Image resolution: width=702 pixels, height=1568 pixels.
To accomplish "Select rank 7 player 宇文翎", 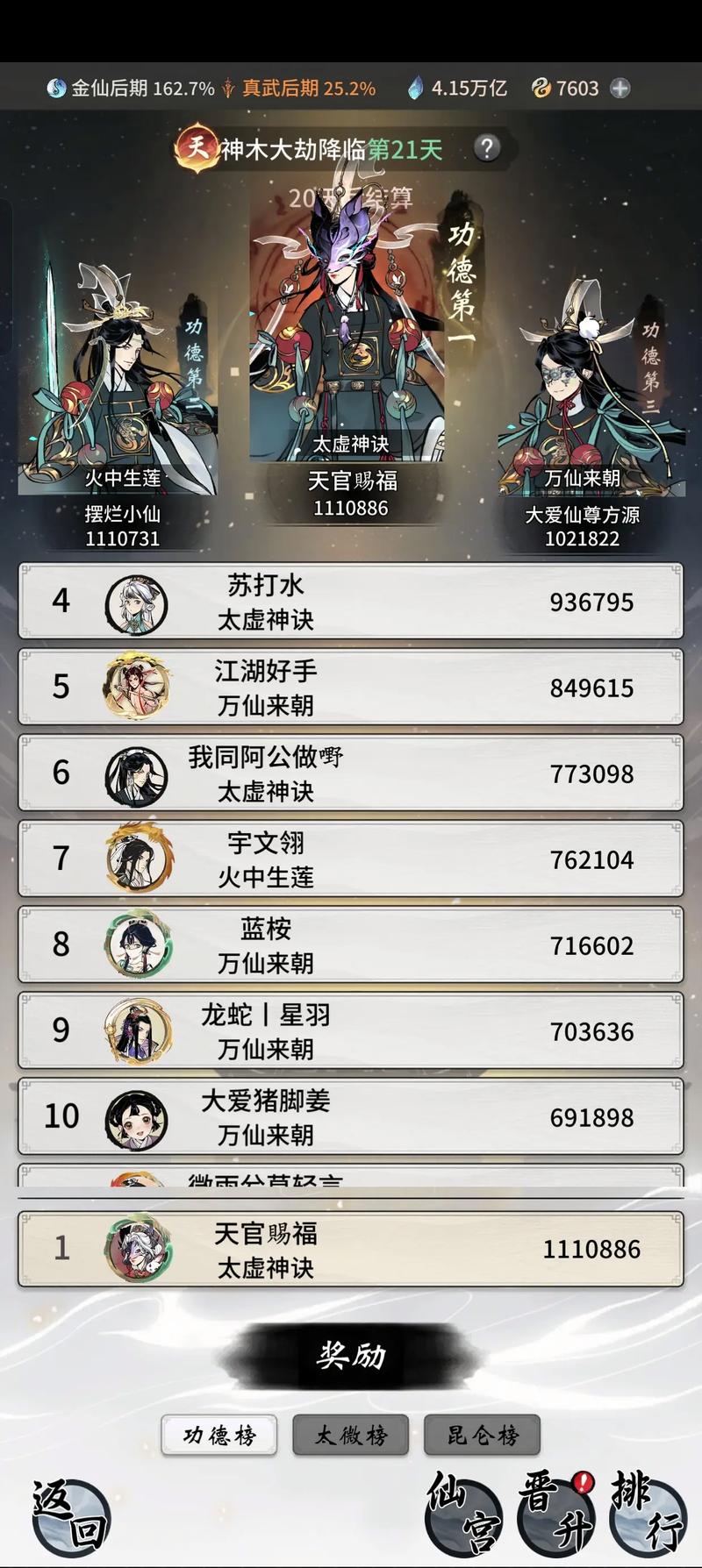I will click(x=351, y=859).
